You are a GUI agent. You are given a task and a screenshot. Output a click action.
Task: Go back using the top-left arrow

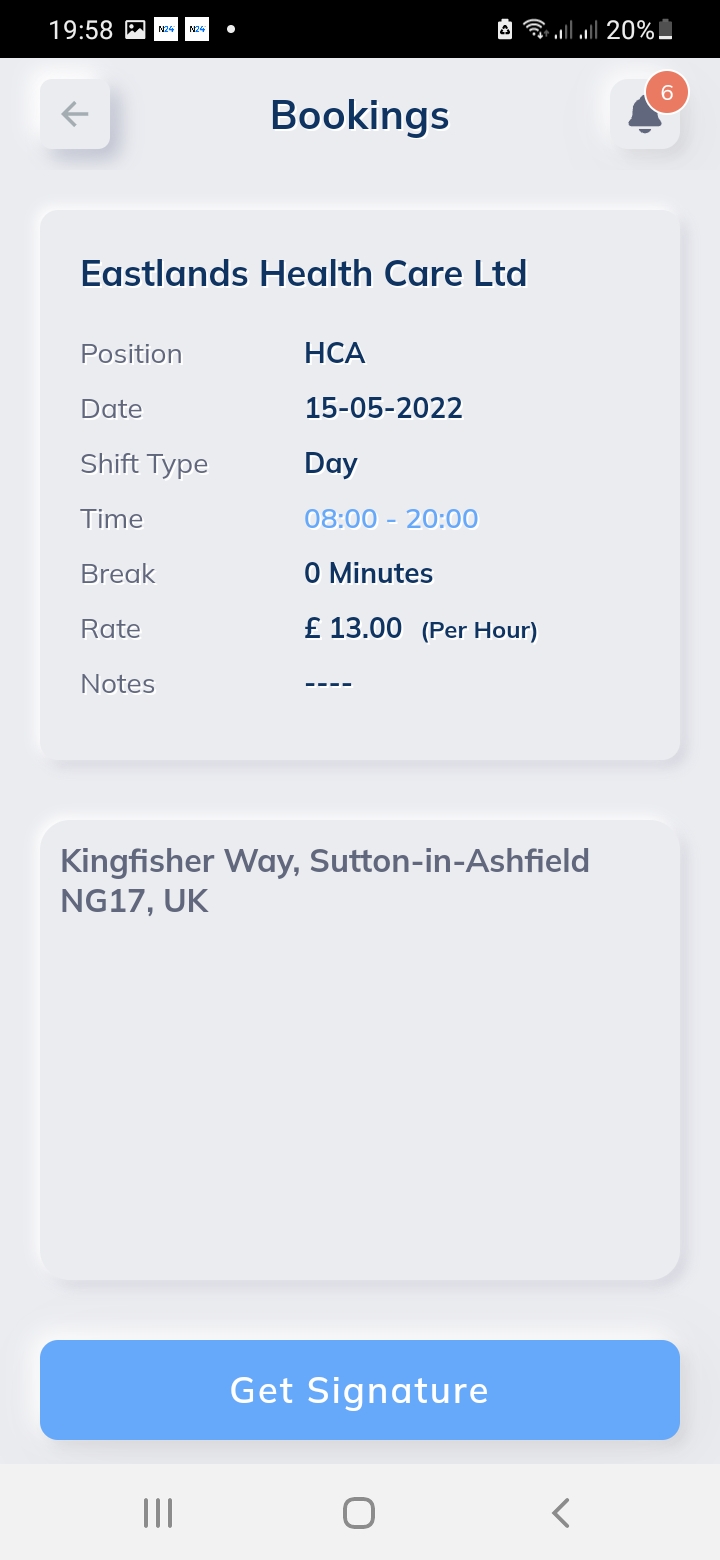coord(75,114)
